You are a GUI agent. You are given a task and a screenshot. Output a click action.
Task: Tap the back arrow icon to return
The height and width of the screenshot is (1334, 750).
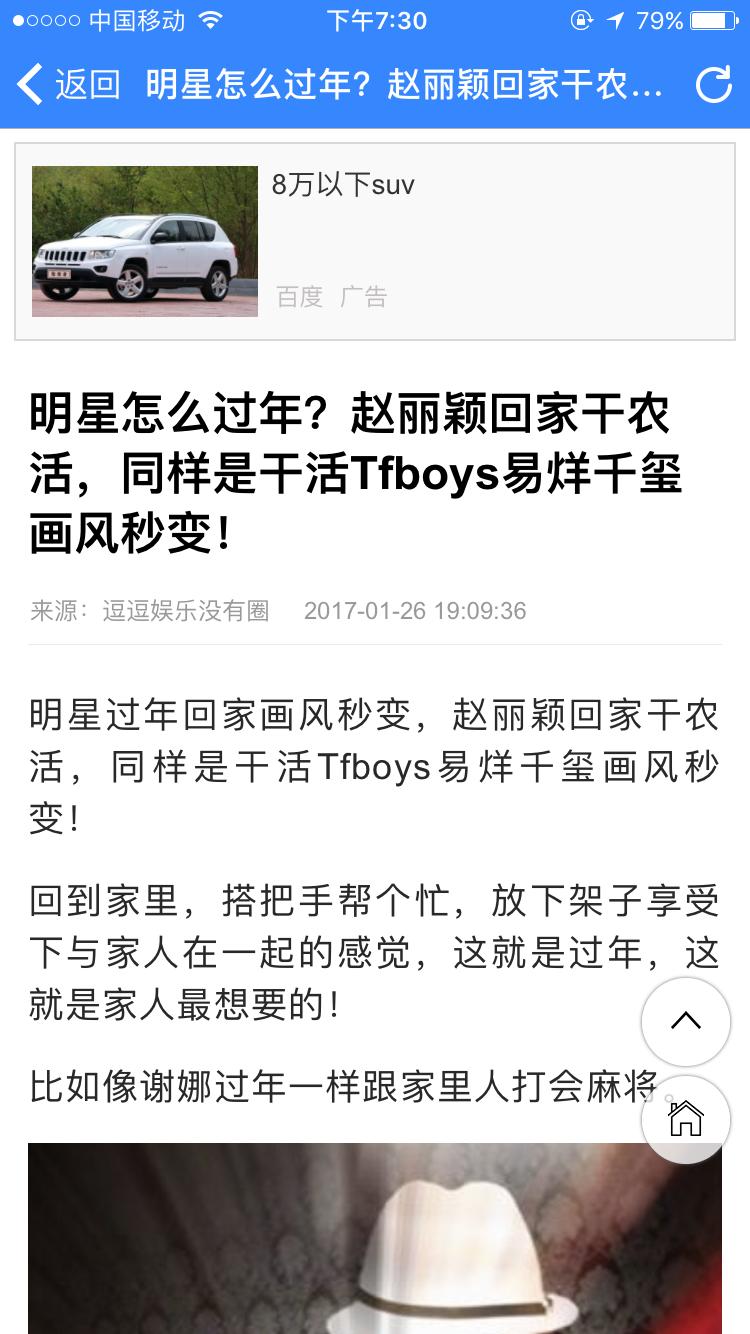pyautogui.click(x=30, y=87)
